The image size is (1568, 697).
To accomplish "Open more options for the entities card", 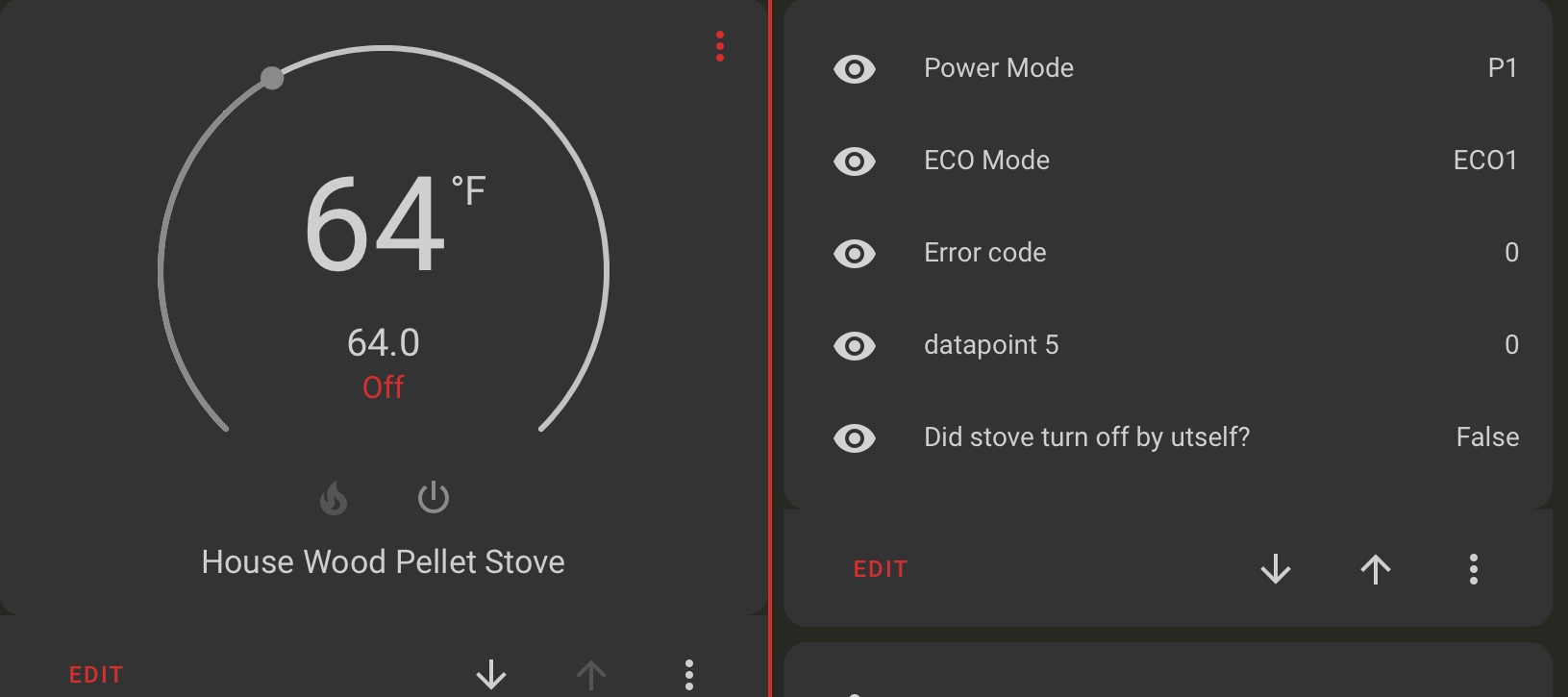I will click(1474, 569).
